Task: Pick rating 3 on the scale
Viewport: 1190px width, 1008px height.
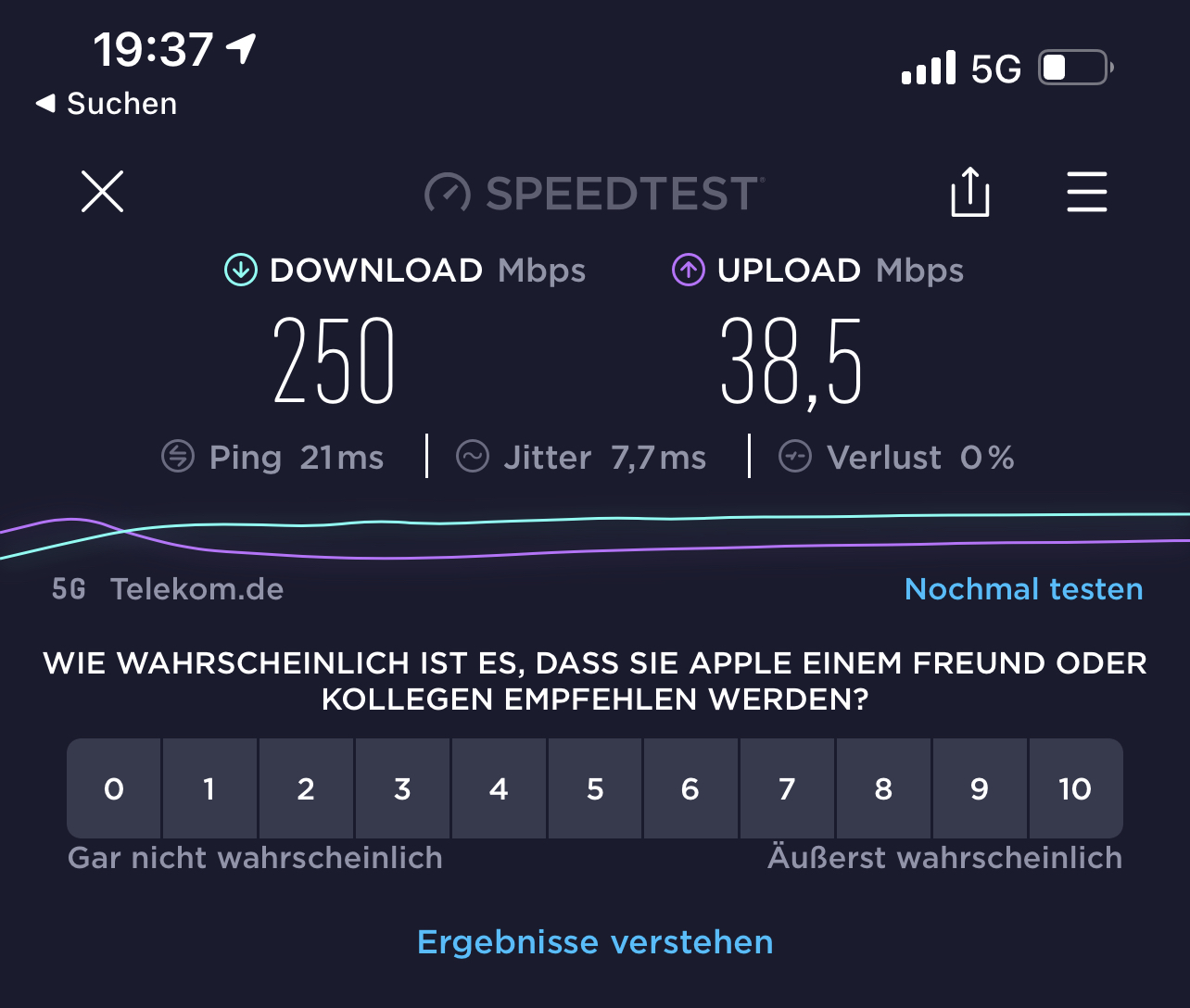Action: coord(402,788)
